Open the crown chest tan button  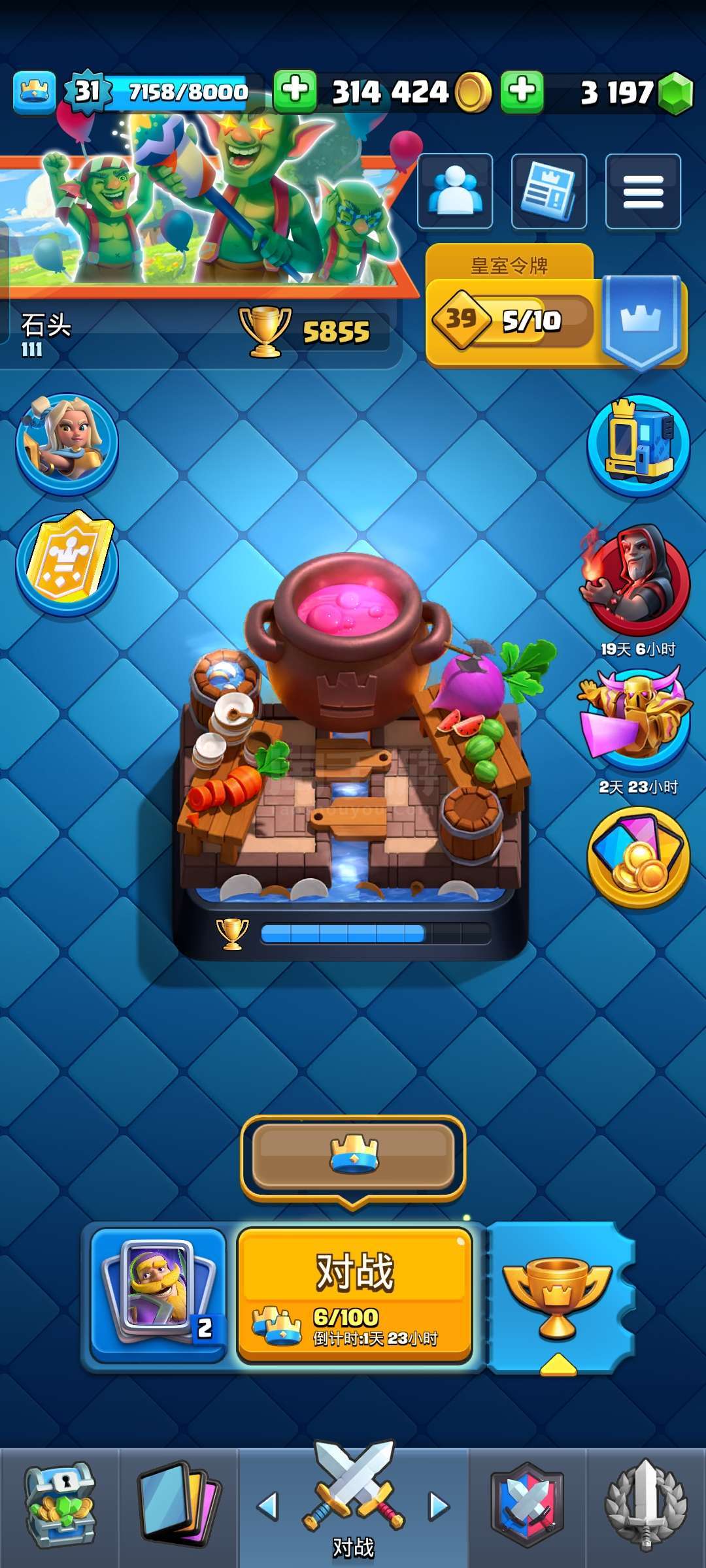pyautogui.click(x=353, y=1156)
